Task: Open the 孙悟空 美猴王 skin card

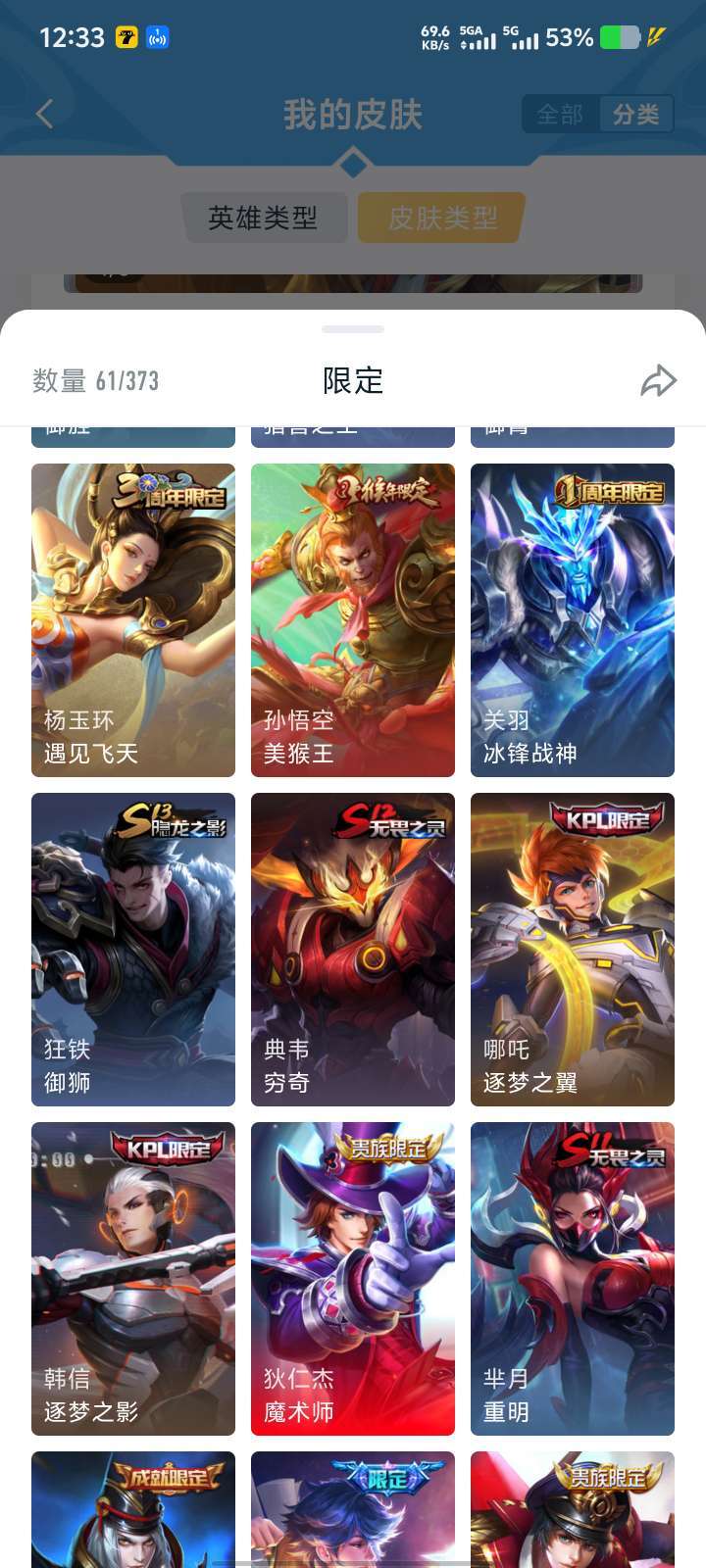Action: pyautogui.click(x=353, y=620)
